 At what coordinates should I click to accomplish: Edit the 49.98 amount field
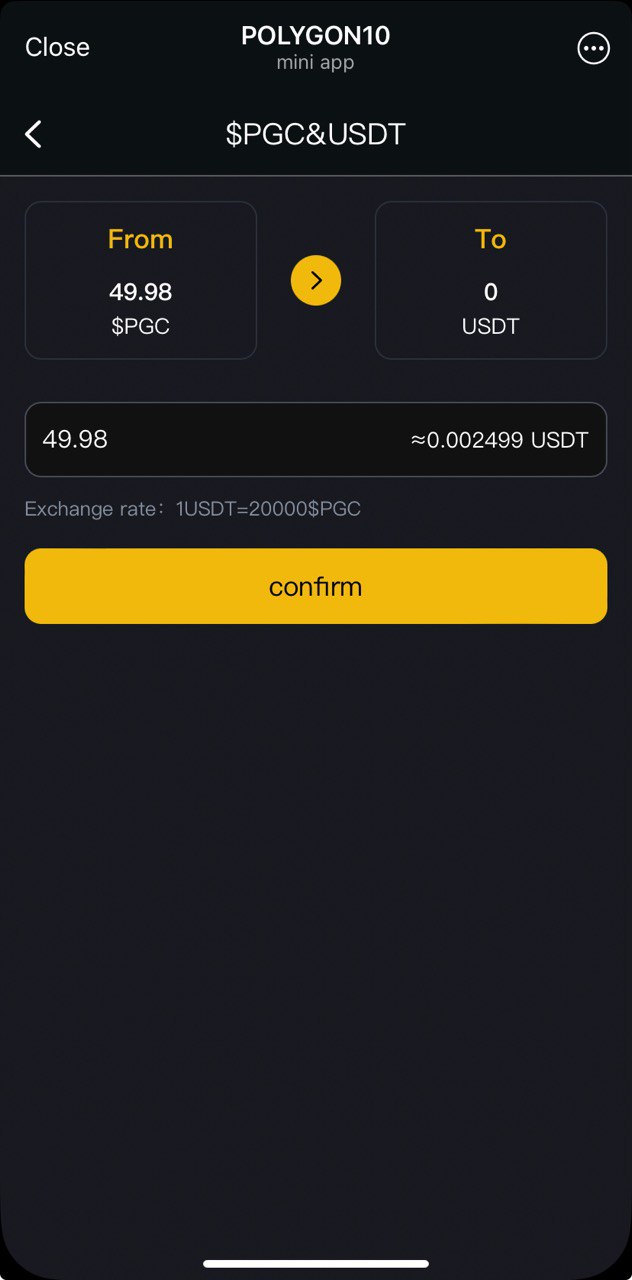coord(200,439)
